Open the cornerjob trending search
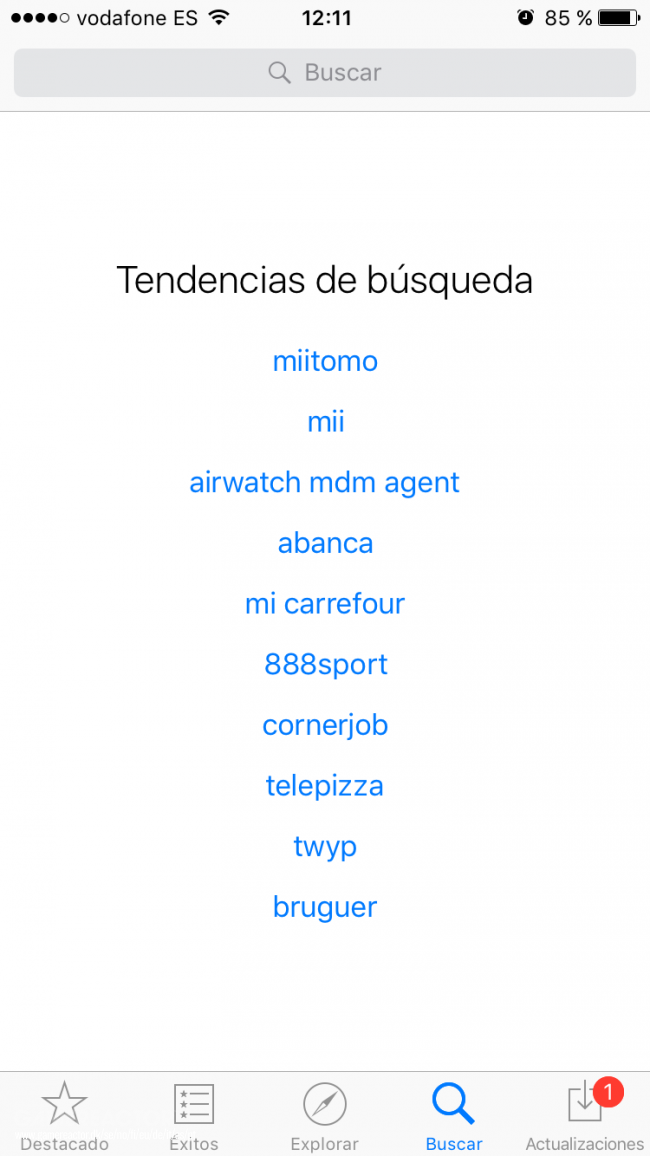 (325, 726)
